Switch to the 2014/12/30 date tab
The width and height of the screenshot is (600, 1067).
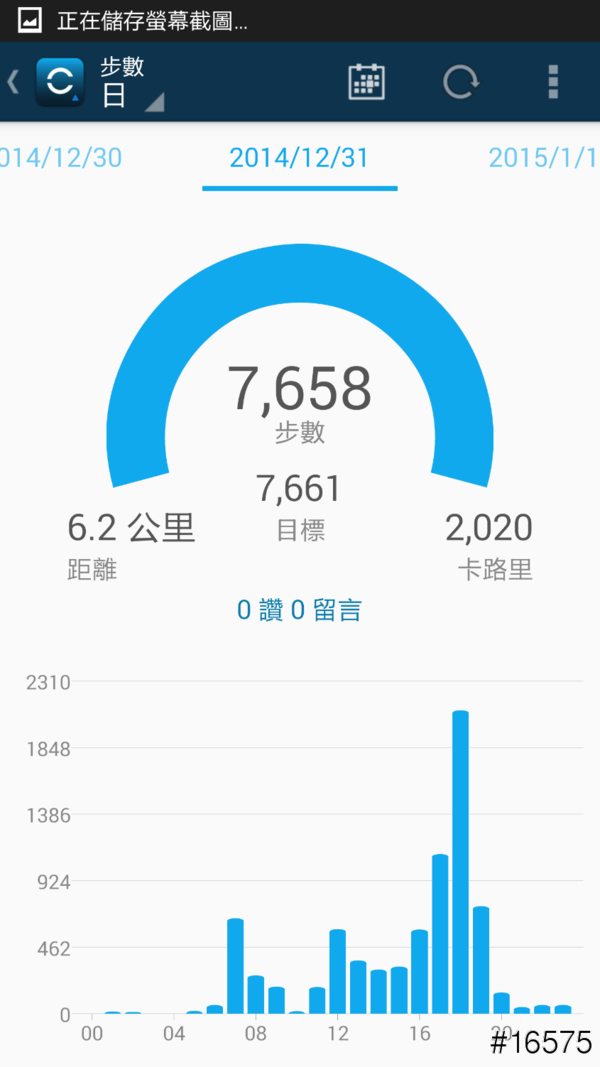(62, 158)
